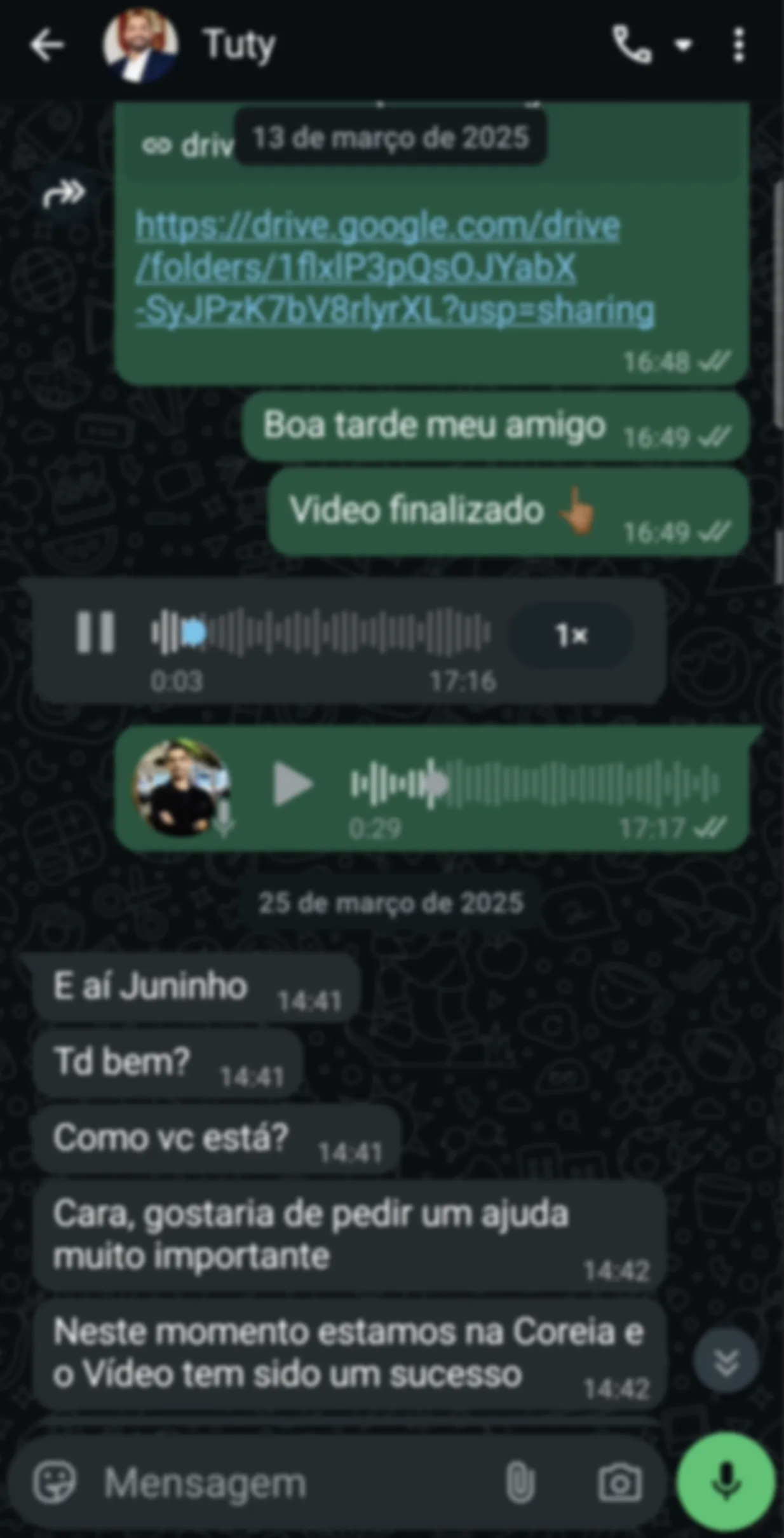Viewport: 784px width, 1538px height.
Task: Play the 0:29 voice message
Action: (x=292, y=785)
